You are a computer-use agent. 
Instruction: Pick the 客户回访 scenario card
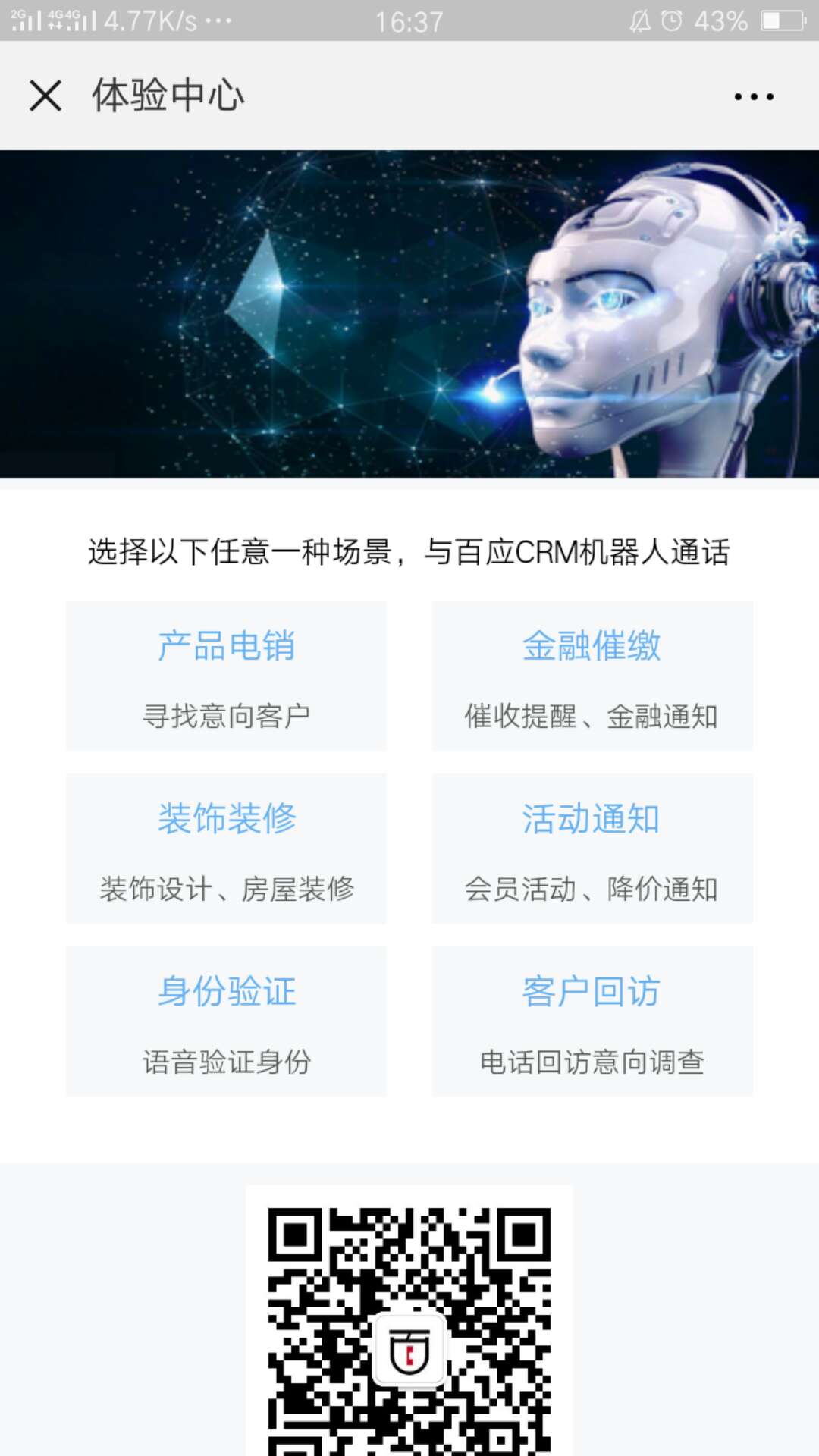pyautogui.click(x=592, y=1021)
